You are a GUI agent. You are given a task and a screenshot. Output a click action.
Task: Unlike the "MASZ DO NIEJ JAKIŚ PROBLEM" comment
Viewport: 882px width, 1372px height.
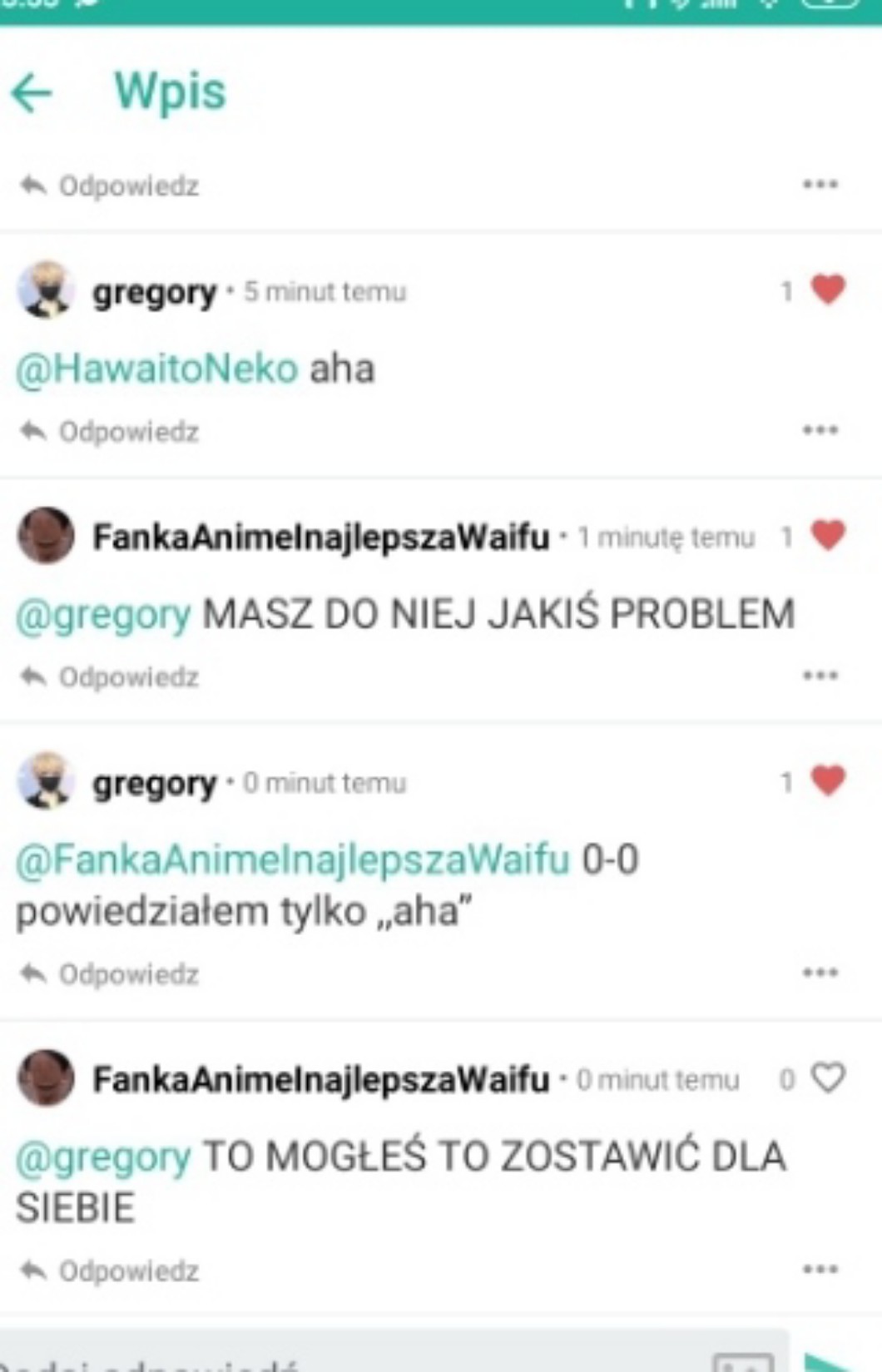tap(828, 535)
